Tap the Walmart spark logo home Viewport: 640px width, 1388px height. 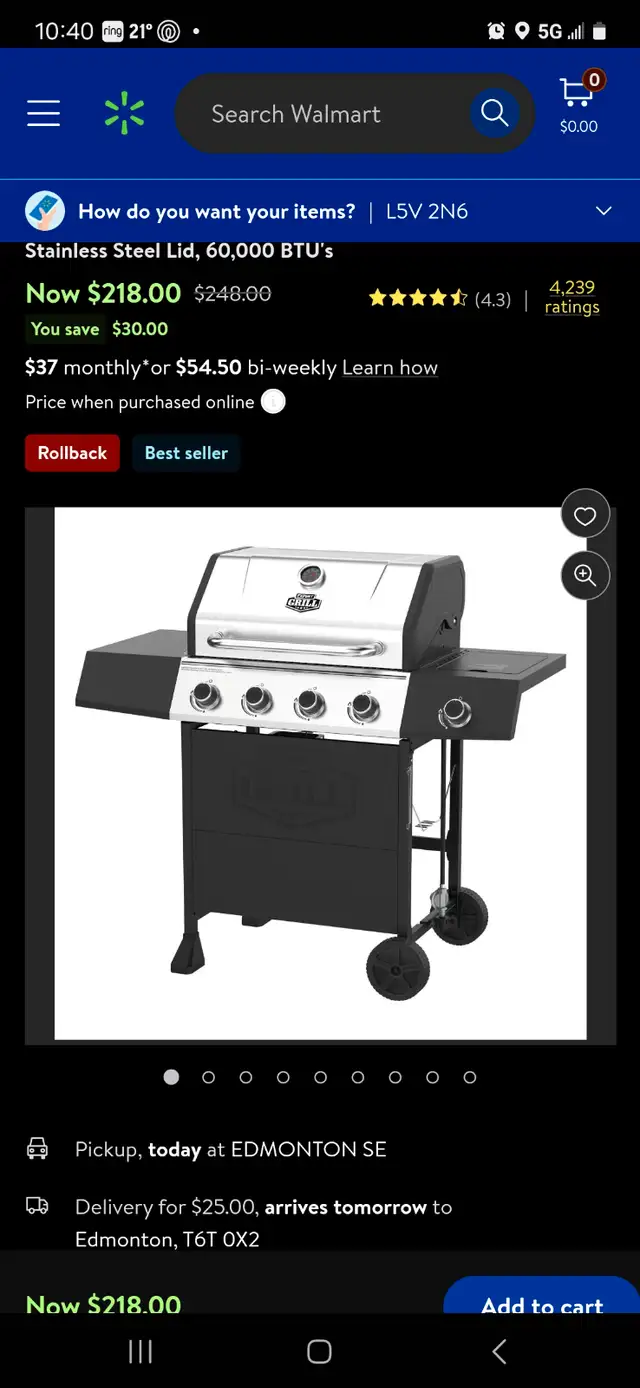point(124,114)
